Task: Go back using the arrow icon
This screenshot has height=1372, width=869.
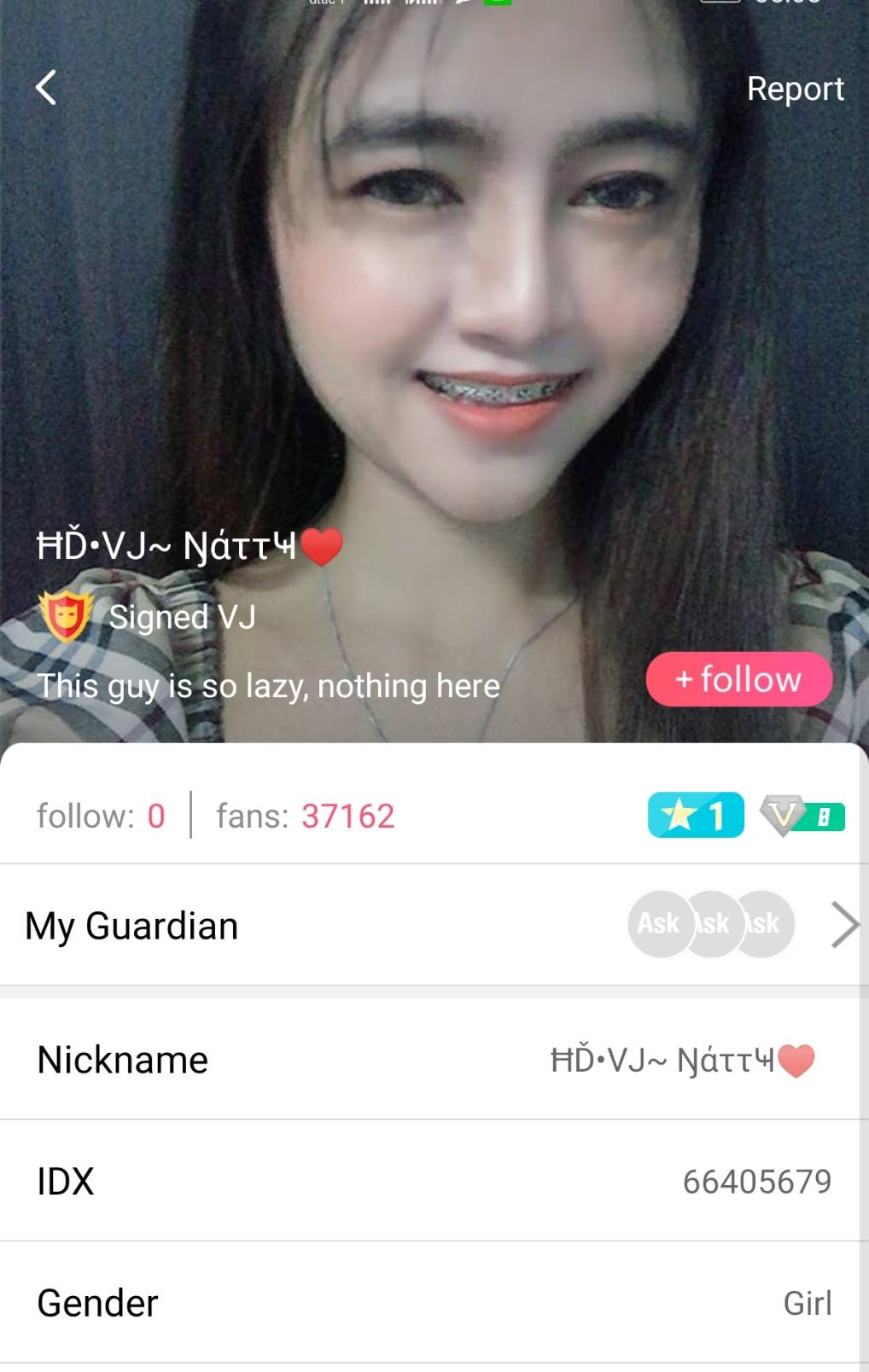Action: [46, 87]
